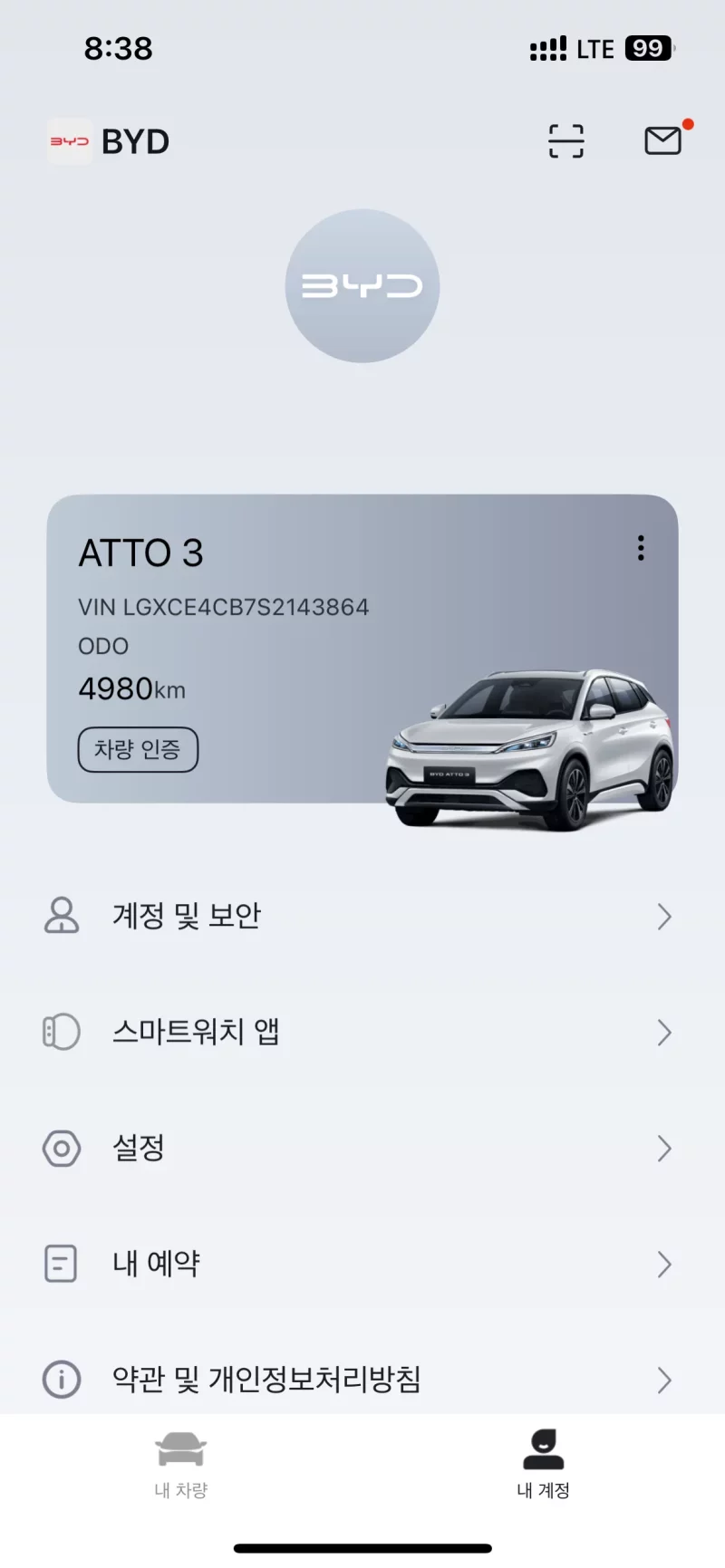The height and width of the screenshot is (1568, 725).
Task: Expand 설정 using the right arrow
Action: (664, 1149)
